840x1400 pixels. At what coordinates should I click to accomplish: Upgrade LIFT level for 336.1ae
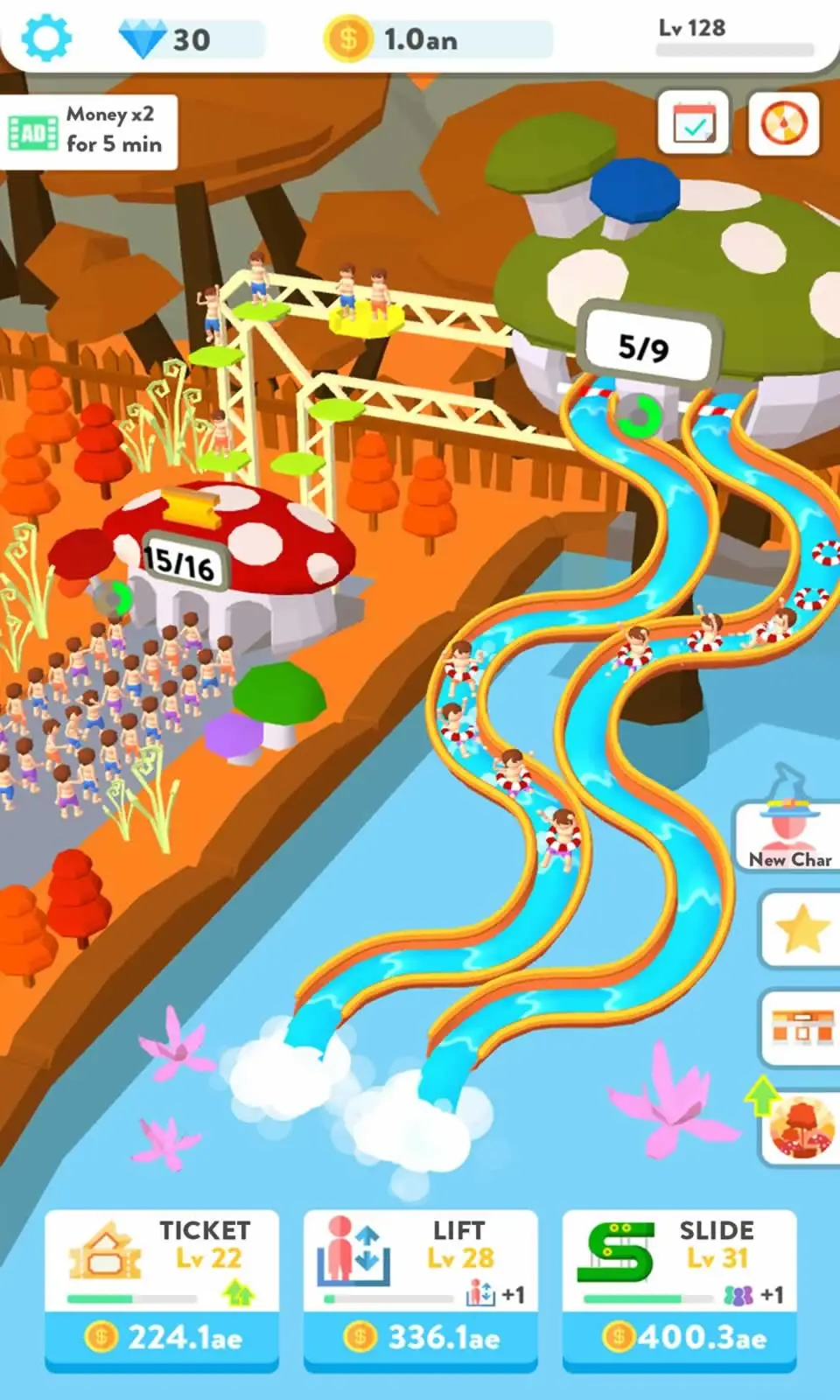pos(421,1336)
